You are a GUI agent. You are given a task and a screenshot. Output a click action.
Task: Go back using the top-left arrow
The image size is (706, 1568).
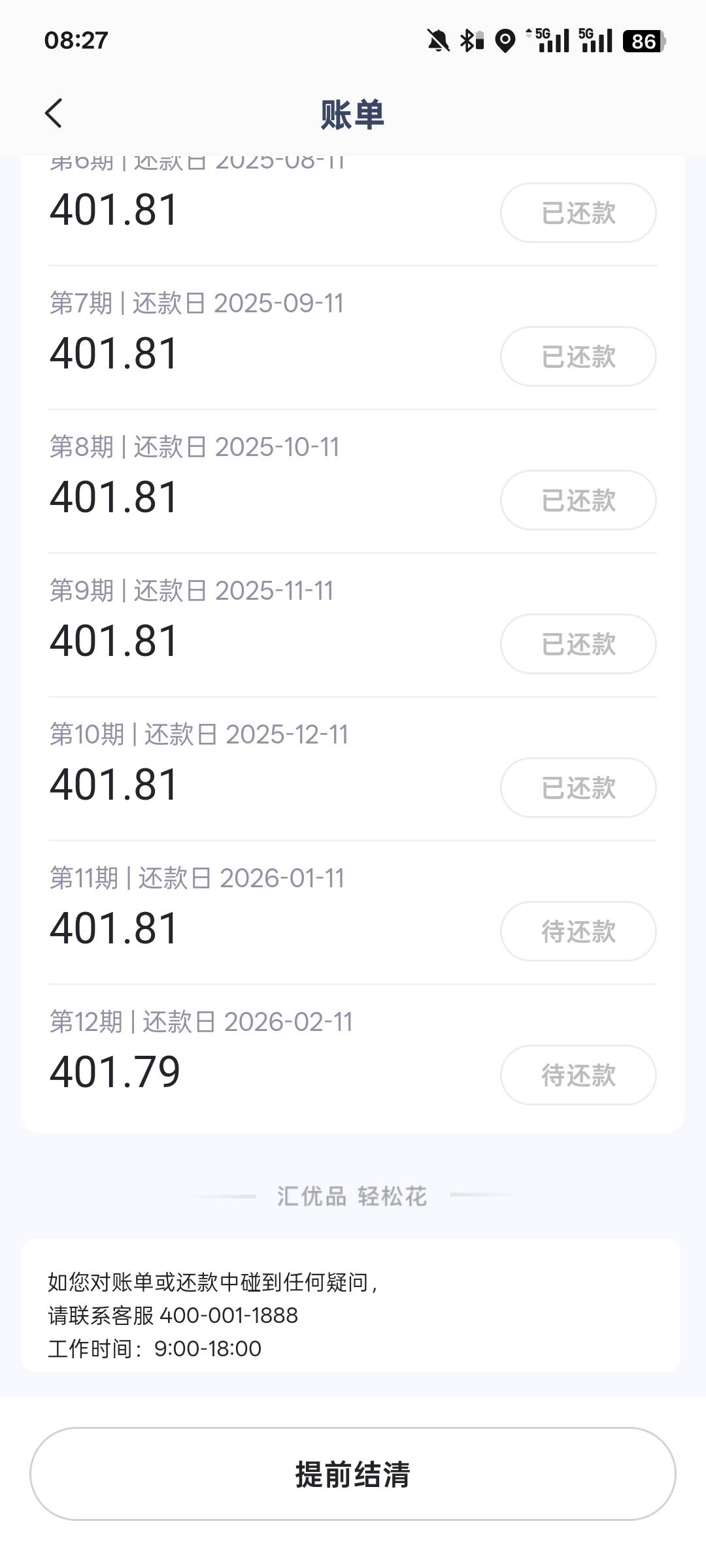pyautogui.click(x=54, y=113)
